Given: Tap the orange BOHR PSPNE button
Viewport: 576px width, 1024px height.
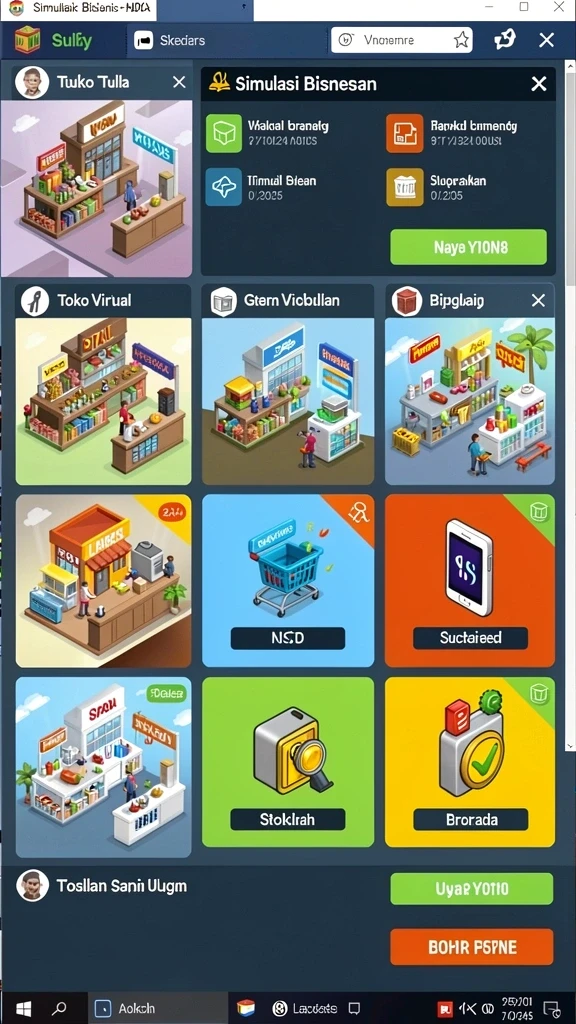Looking at the screenshot, I should tap(472, 947).
